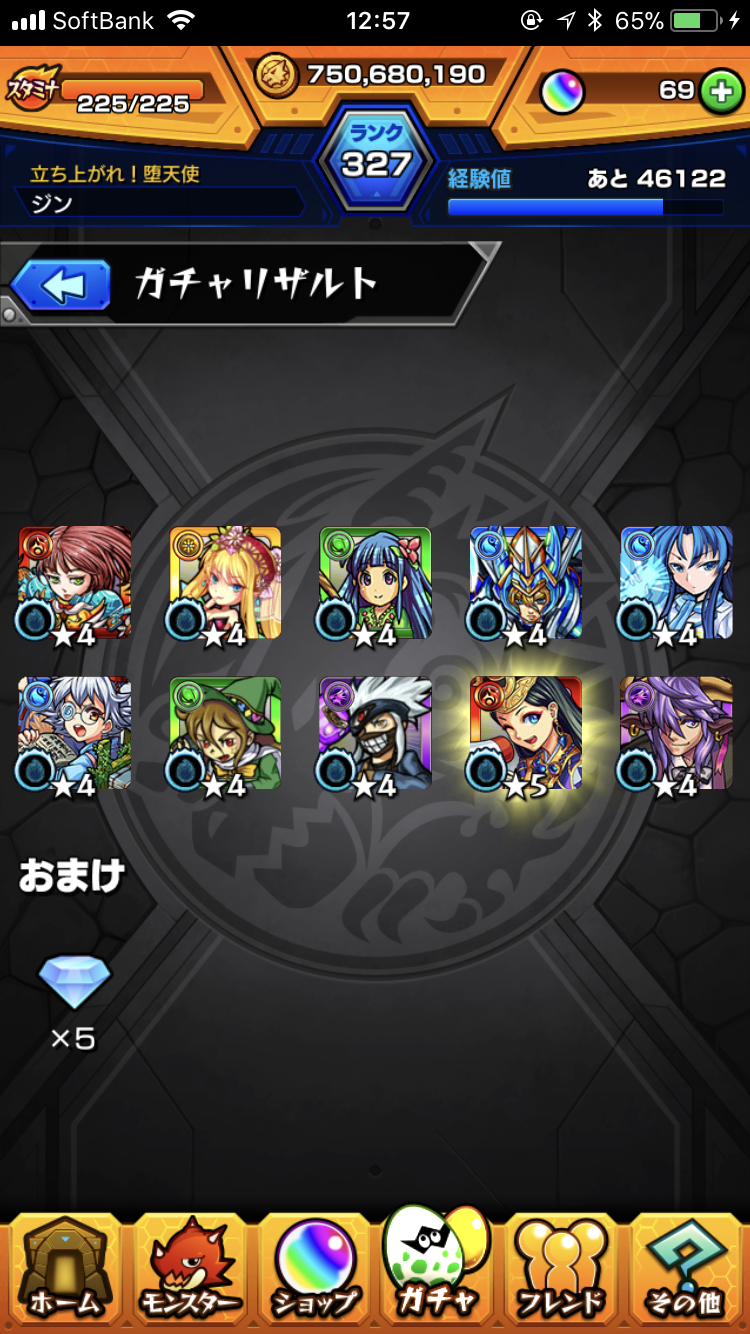
Task: Open the ホーム tab
Action: [x=63, y=1268]
